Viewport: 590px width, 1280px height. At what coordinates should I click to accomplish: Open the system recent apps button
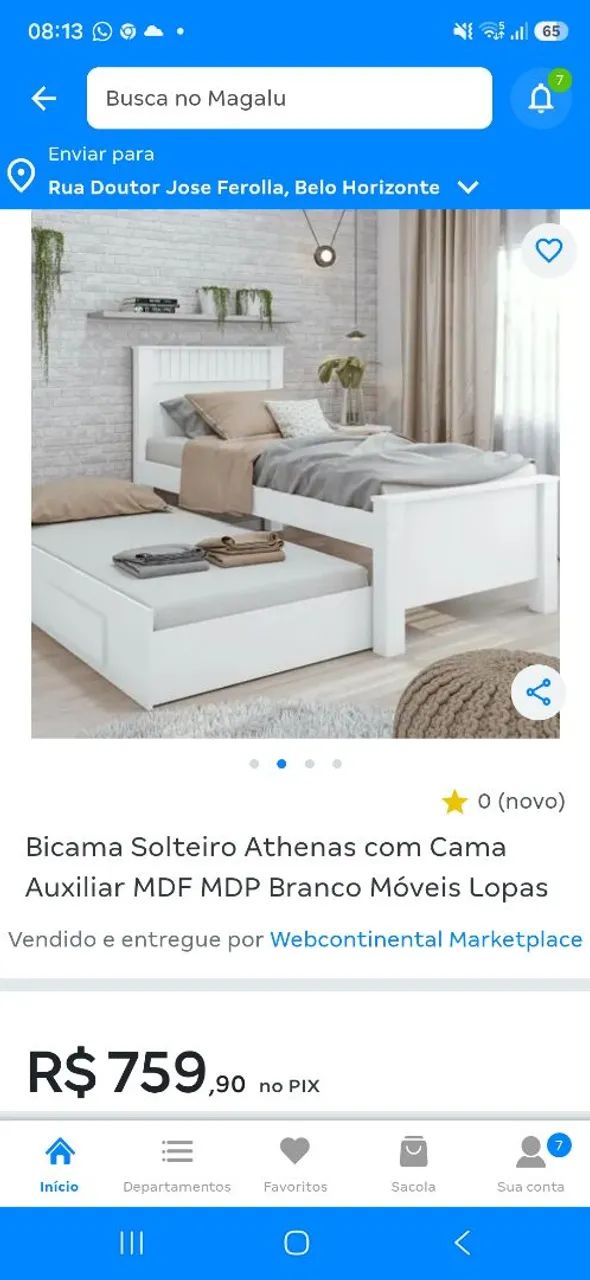click(x=131, y=1243)
